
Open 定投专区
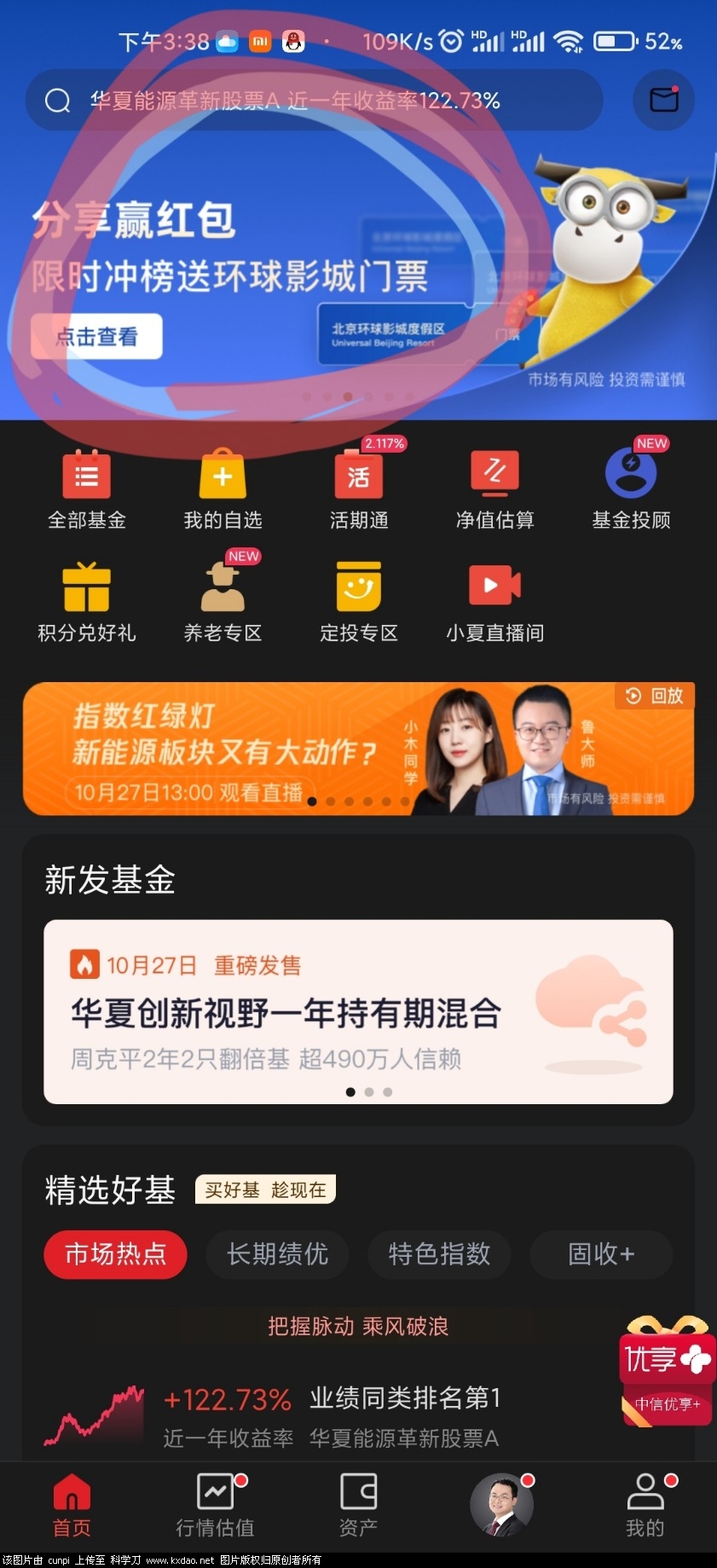point(359,602)
